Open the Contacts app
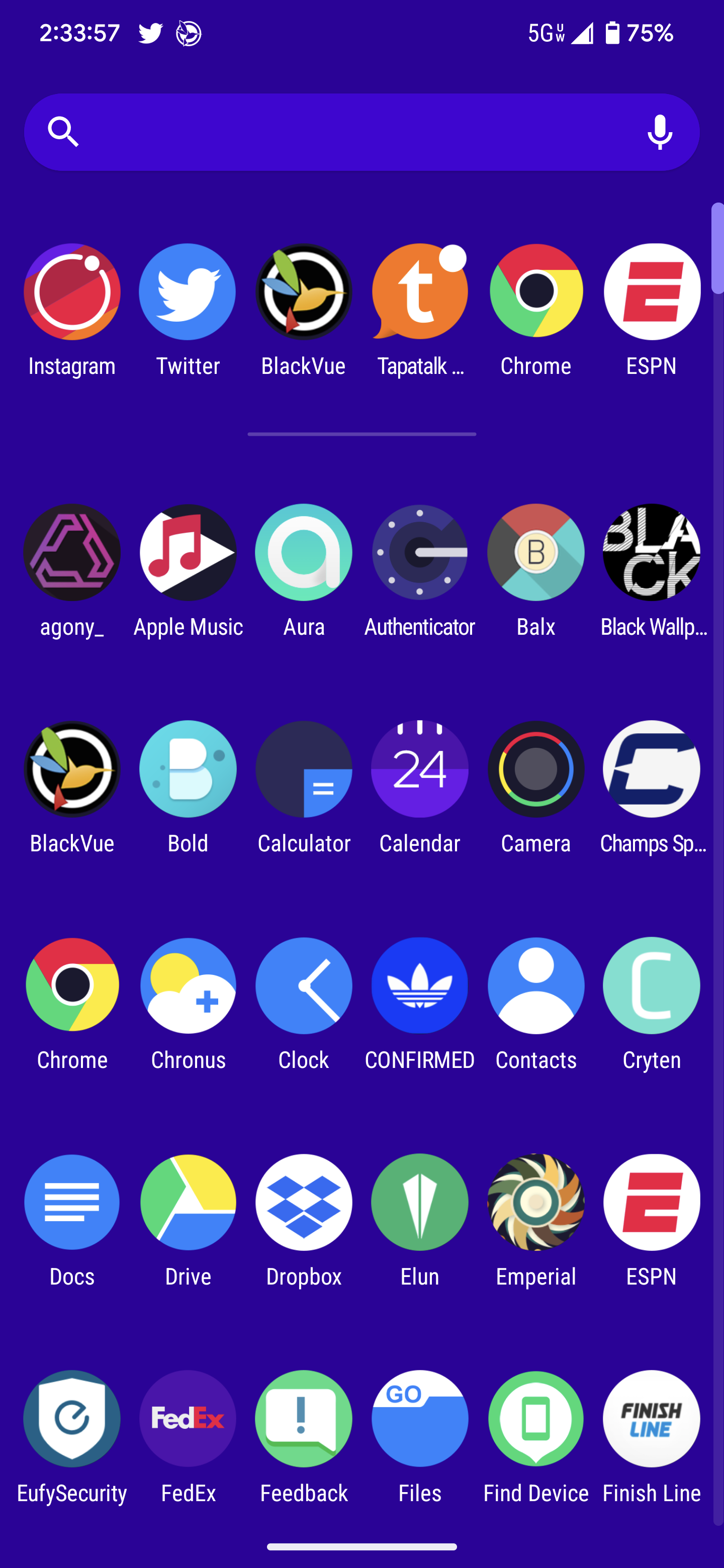The image size is (724, 1568). point(535,986)
